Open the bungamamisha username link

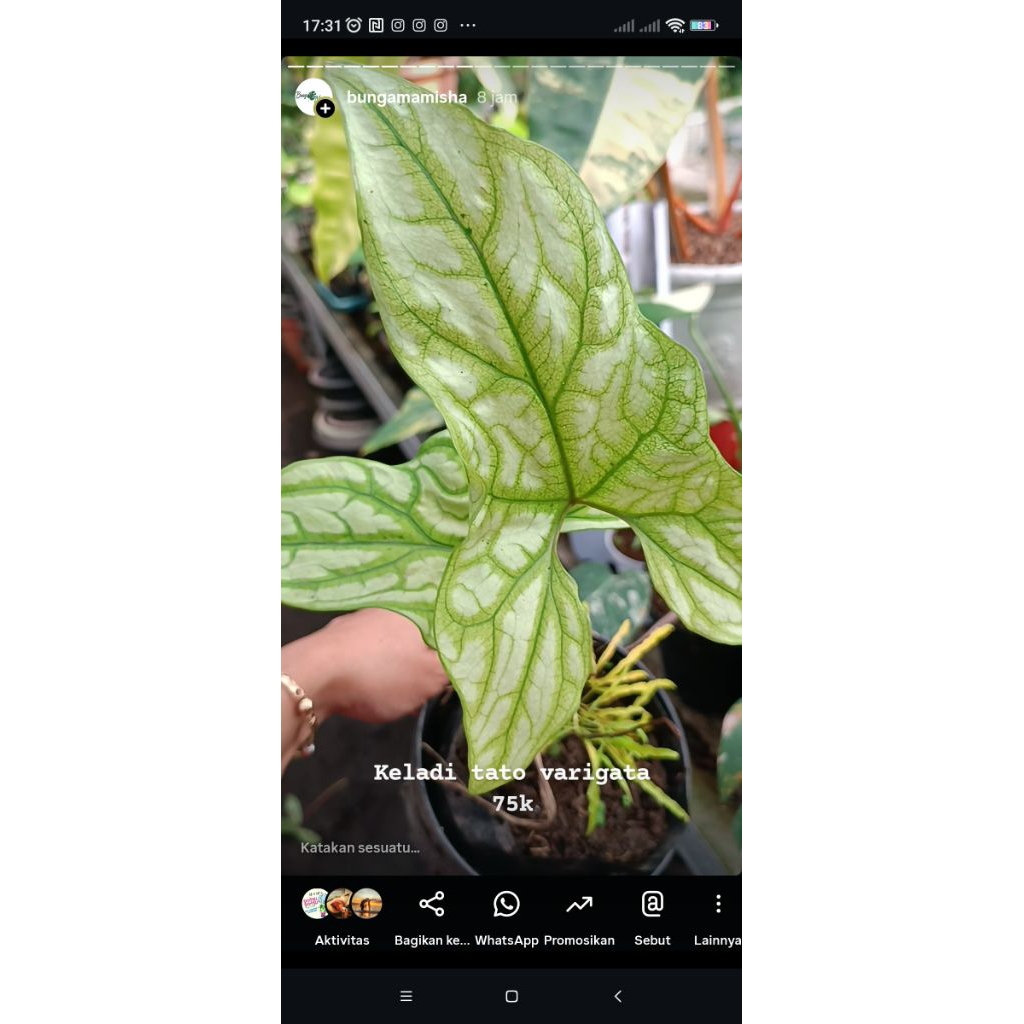click(406, 97)
